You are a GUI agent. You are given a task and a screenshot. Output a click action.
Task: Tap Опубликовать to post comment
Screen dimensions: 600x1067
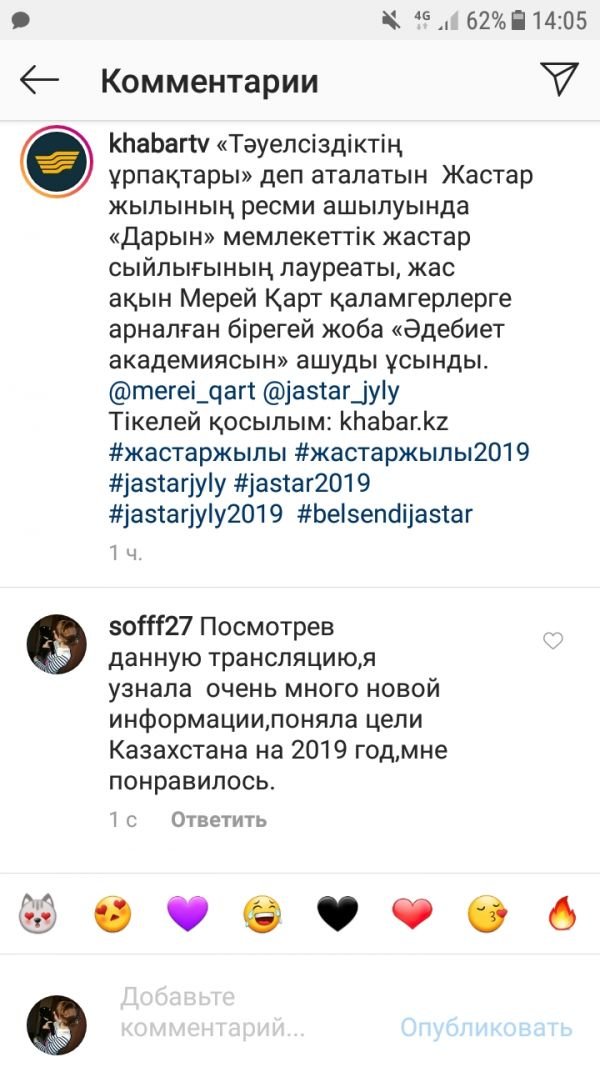(x=486, y=1027)
